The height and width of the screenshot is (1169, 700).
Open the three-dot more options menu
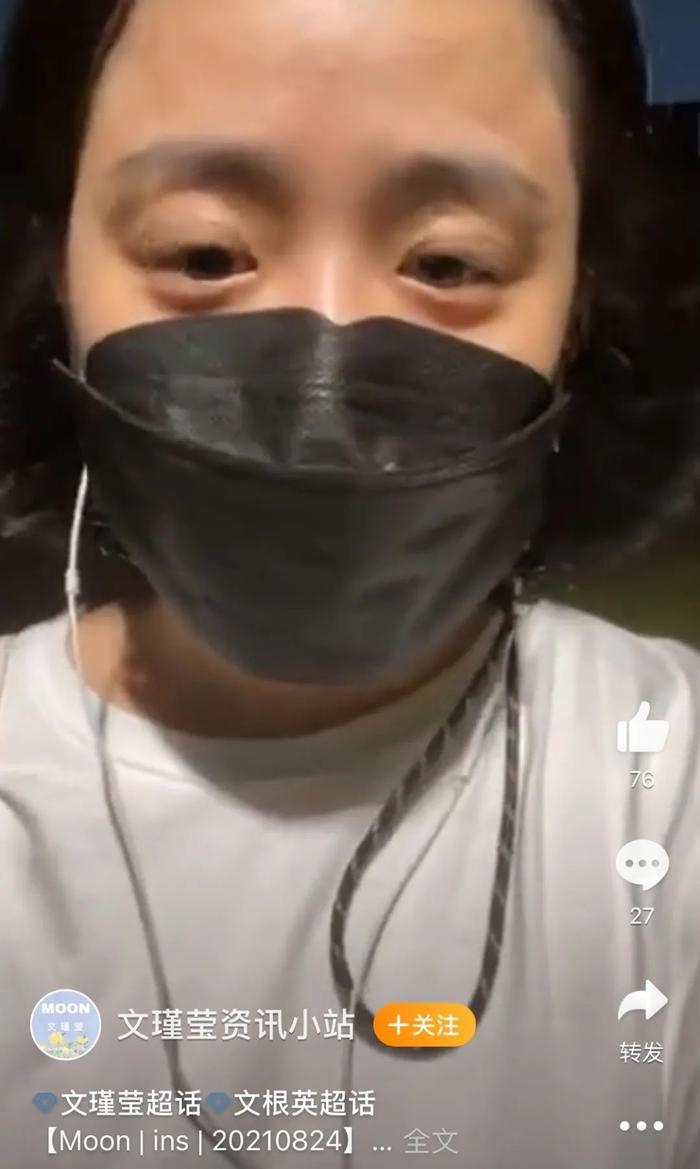pyautogui.click(x=641, y=1126)
